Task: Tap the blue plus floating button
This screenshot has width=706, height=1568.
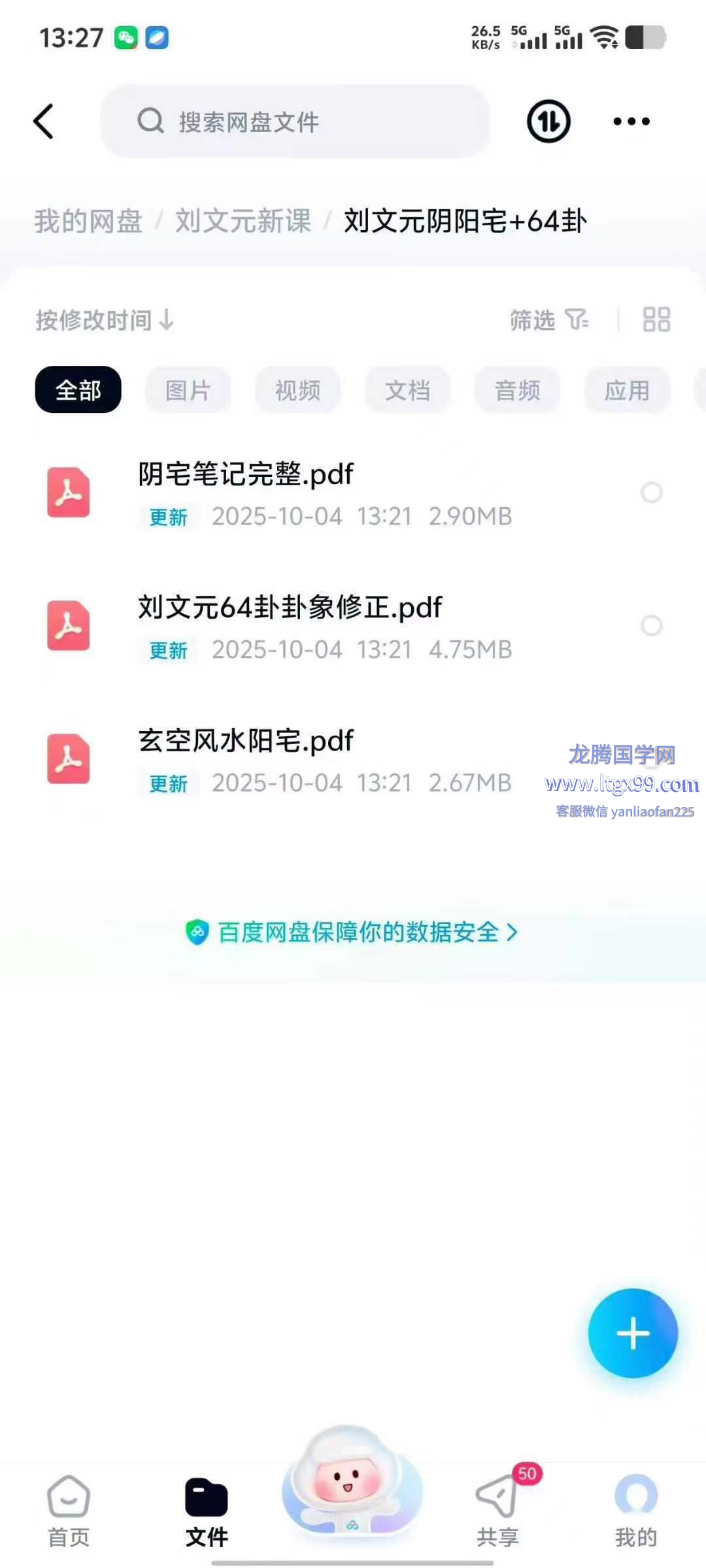Action: [632, 1333]
